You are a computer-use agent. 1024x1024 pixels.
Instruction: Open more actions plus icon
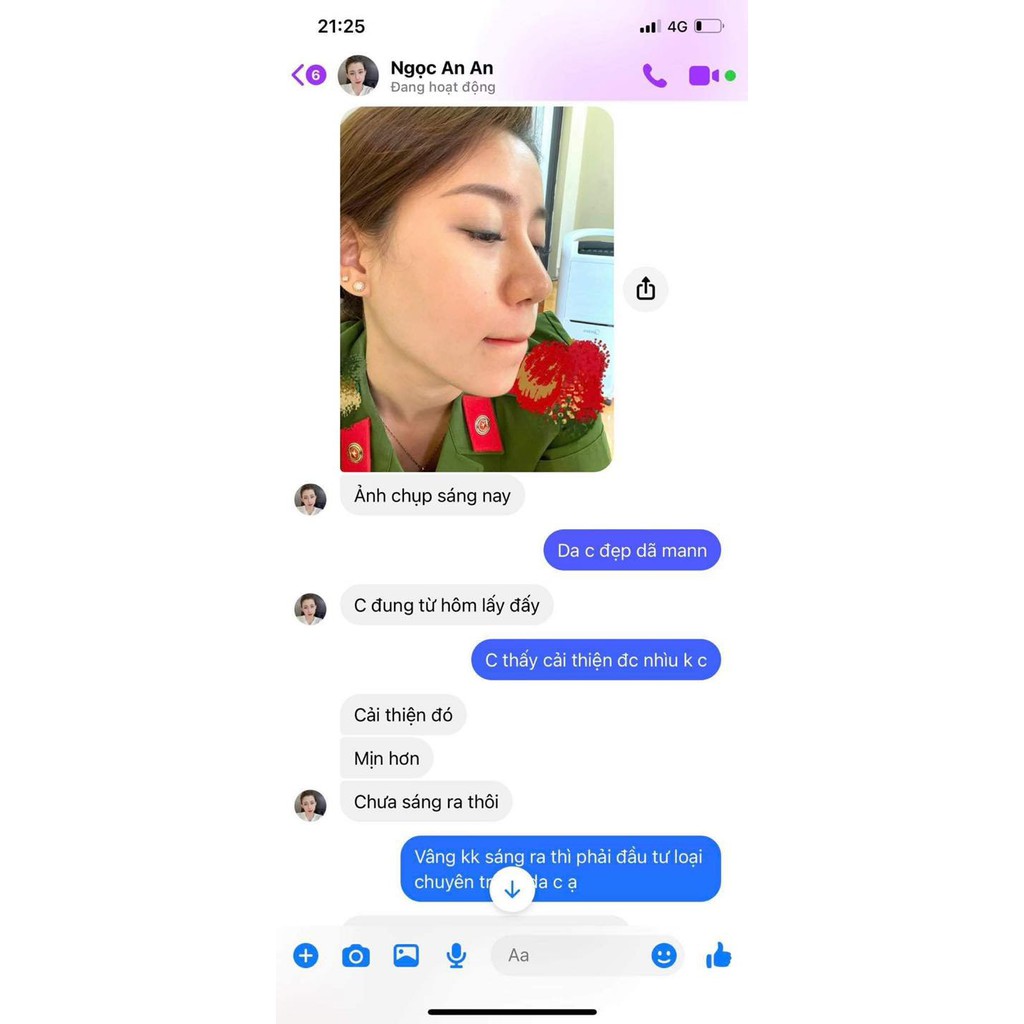point(305,956)
